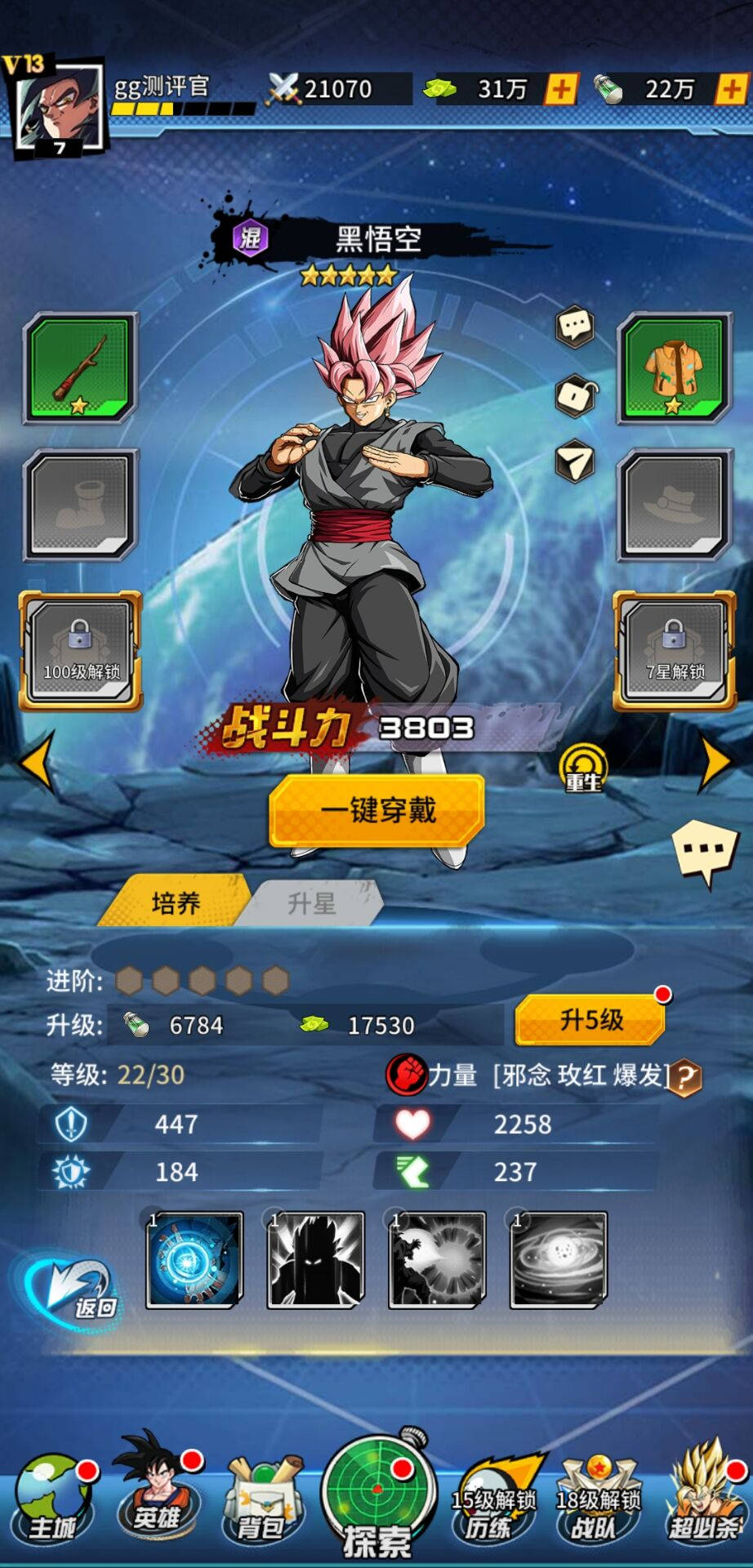Show previous hero with left arrow
Screen dimensions: 753x1568
38,763
